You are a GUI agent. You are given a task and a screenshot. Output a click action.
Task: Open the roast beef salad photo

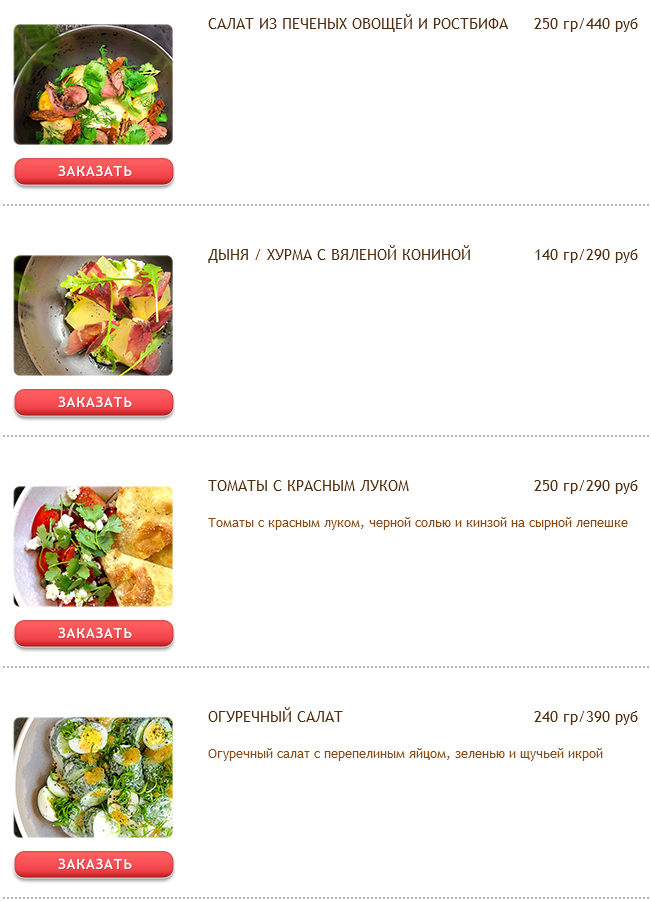pyautogui.click(x=93, y=85)
